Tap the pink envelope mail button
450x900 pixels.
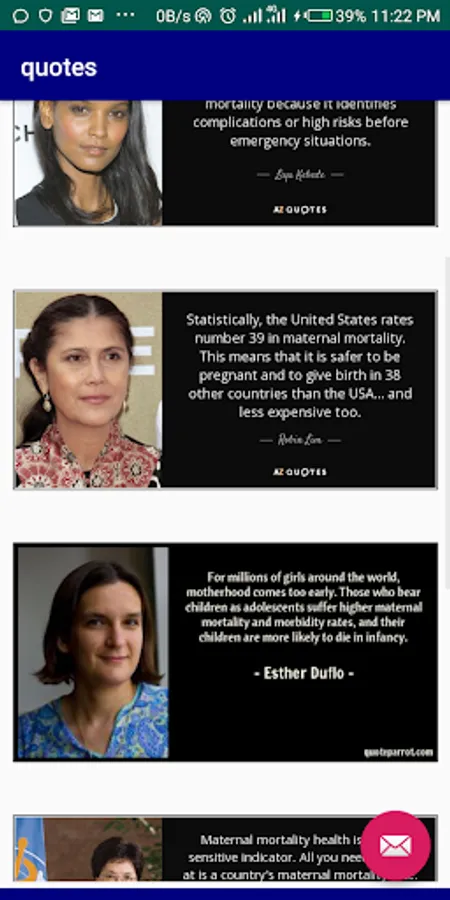[x=395, y=845]
